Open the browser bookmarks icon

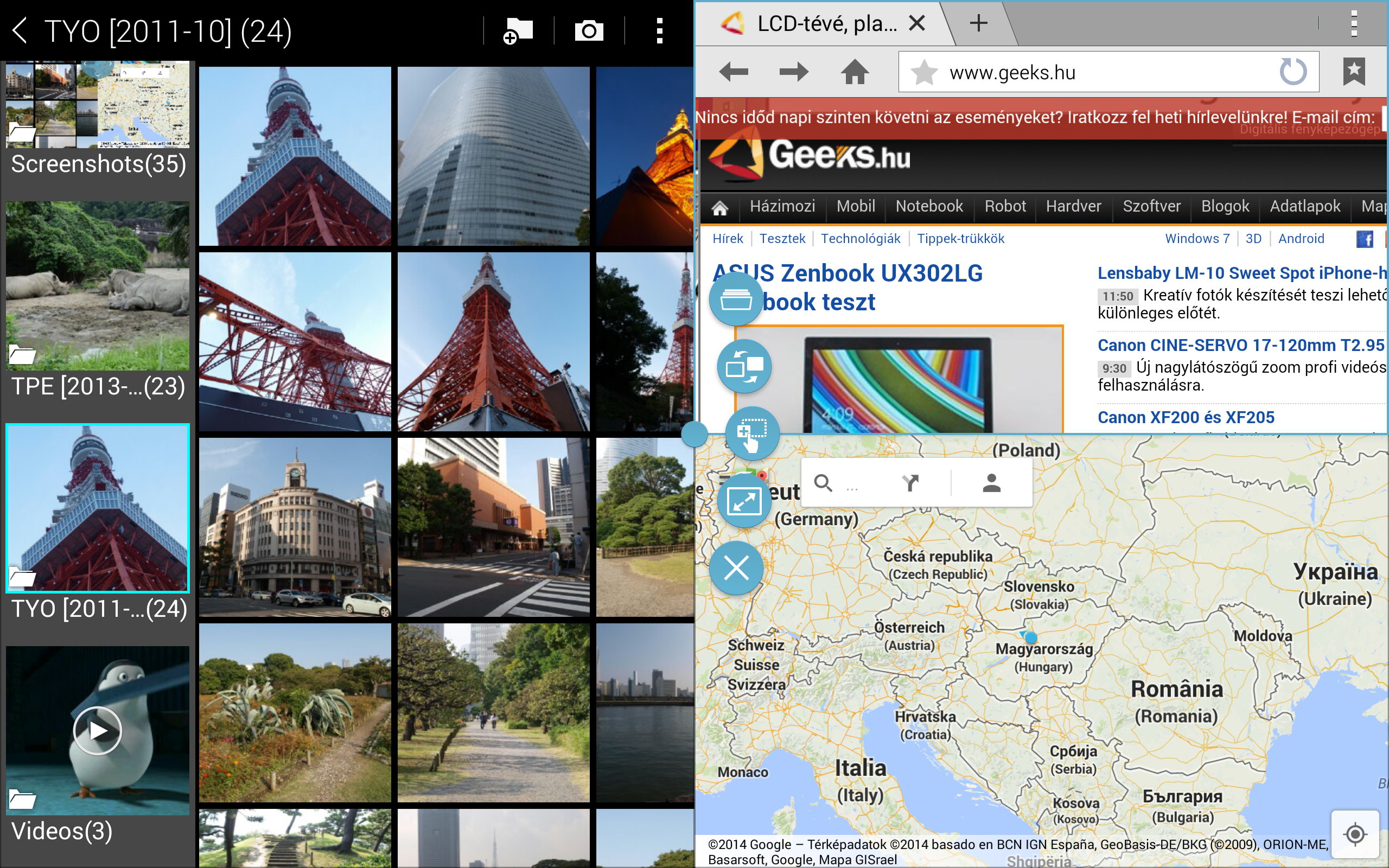click(x=1354, y=72)
